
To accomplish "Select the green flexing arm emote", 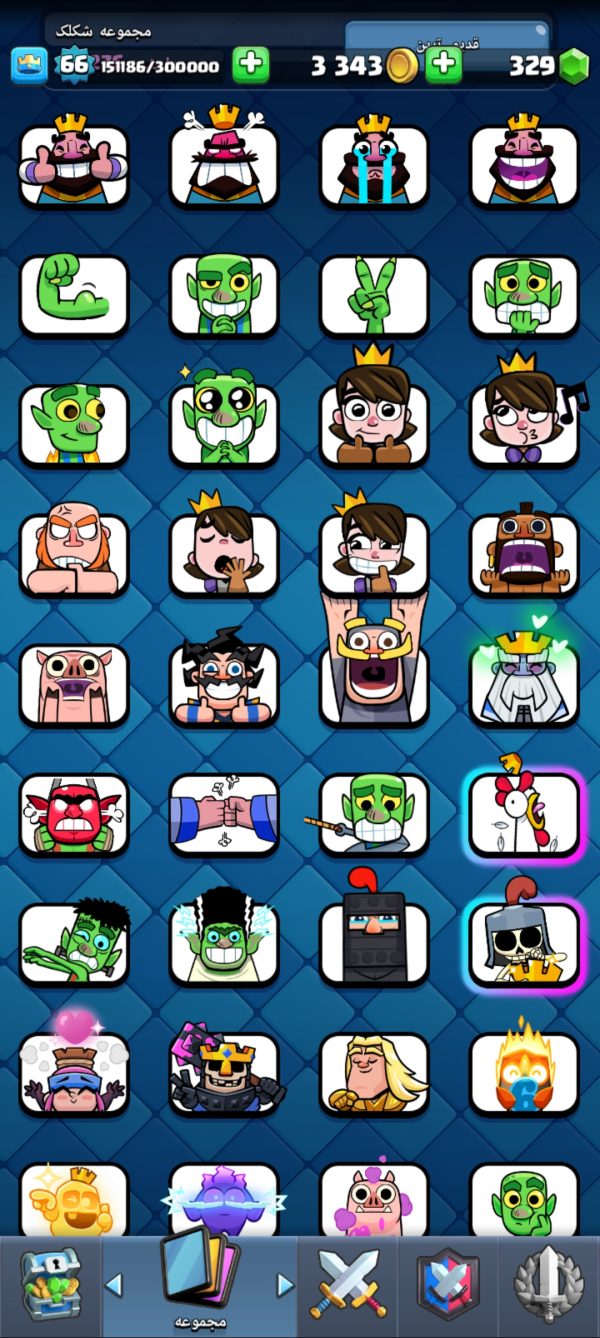I will click(x=74, y=297).
